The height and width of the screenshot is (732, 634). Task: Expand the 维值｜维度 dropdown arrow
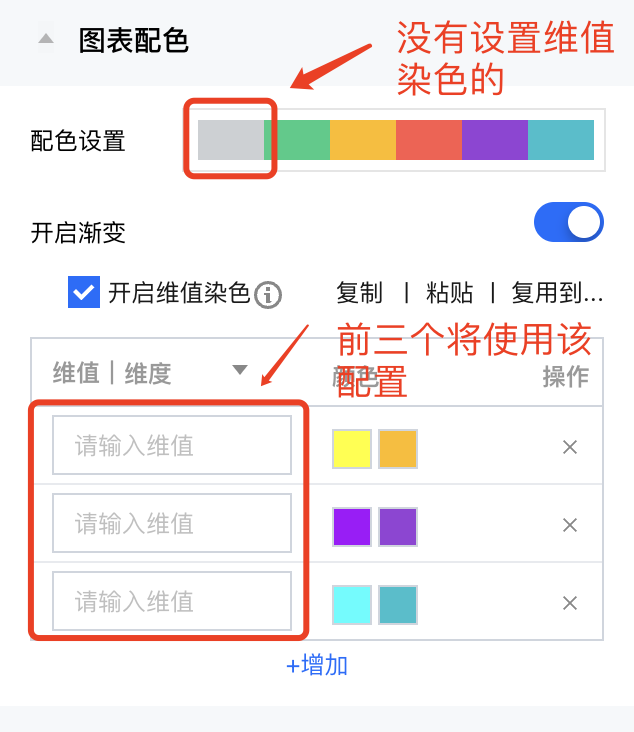[240, 371]
